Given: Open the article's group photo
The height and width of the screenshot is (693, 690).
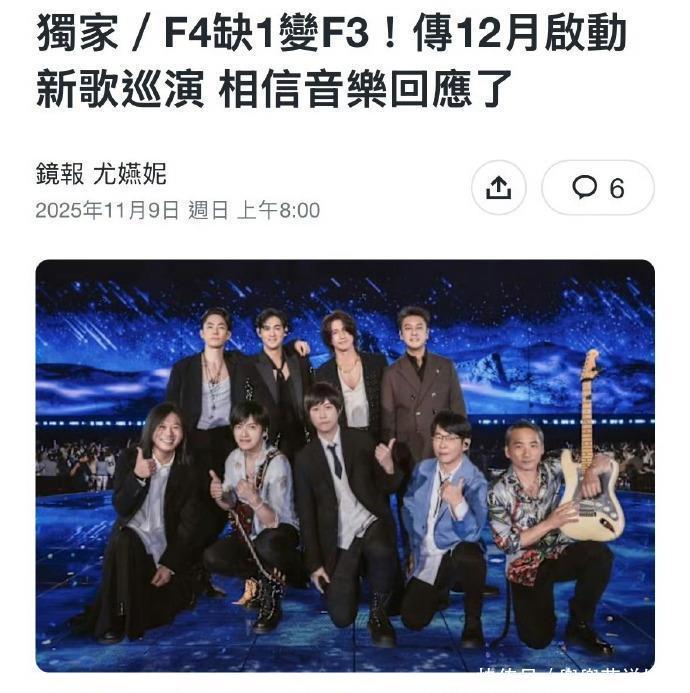Looking at the screenshot, I should click(x=345, y=465).
